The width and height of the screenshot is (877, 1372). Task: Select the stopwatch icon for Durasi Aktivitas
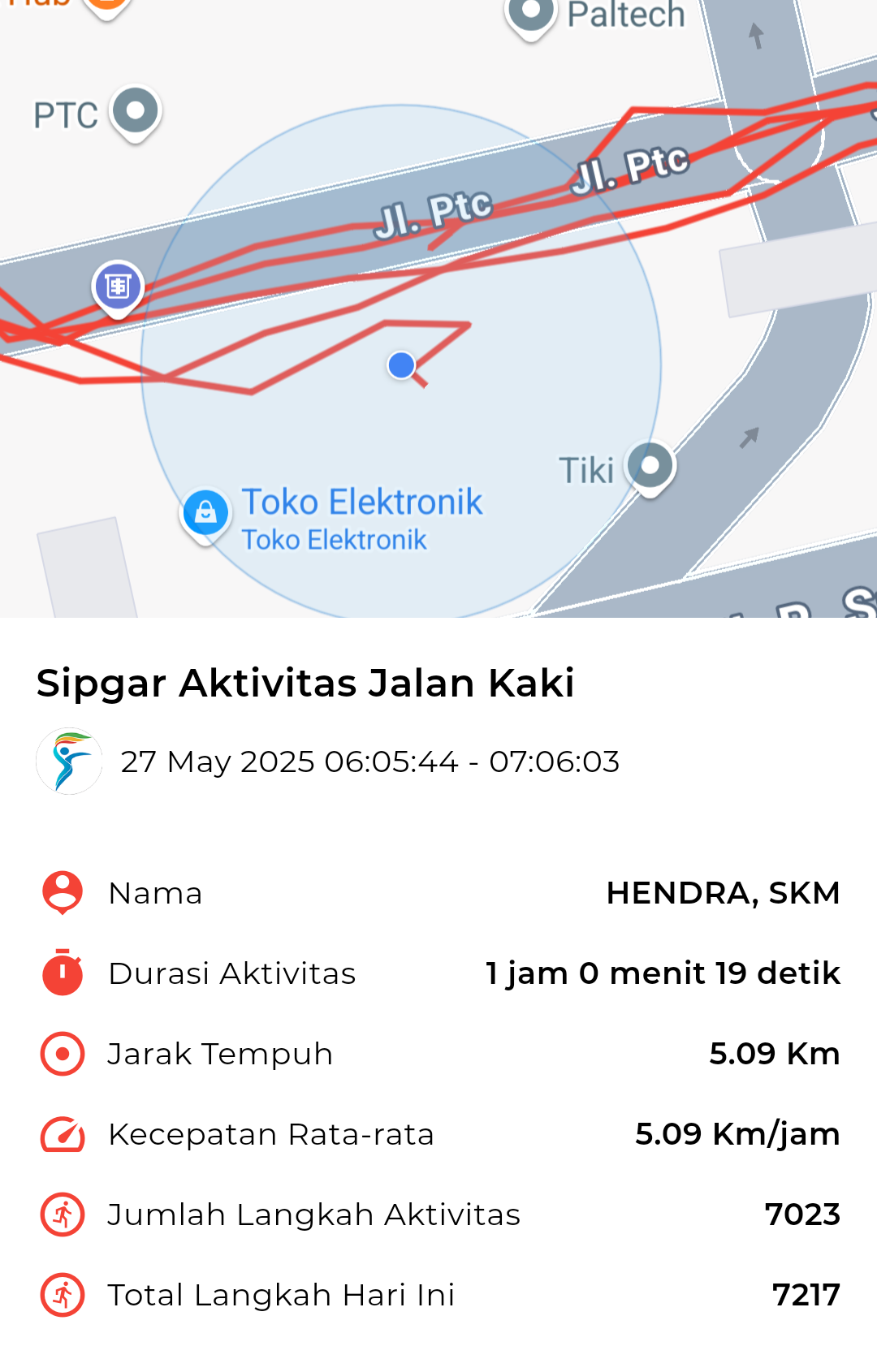click(x=62, y=973)
